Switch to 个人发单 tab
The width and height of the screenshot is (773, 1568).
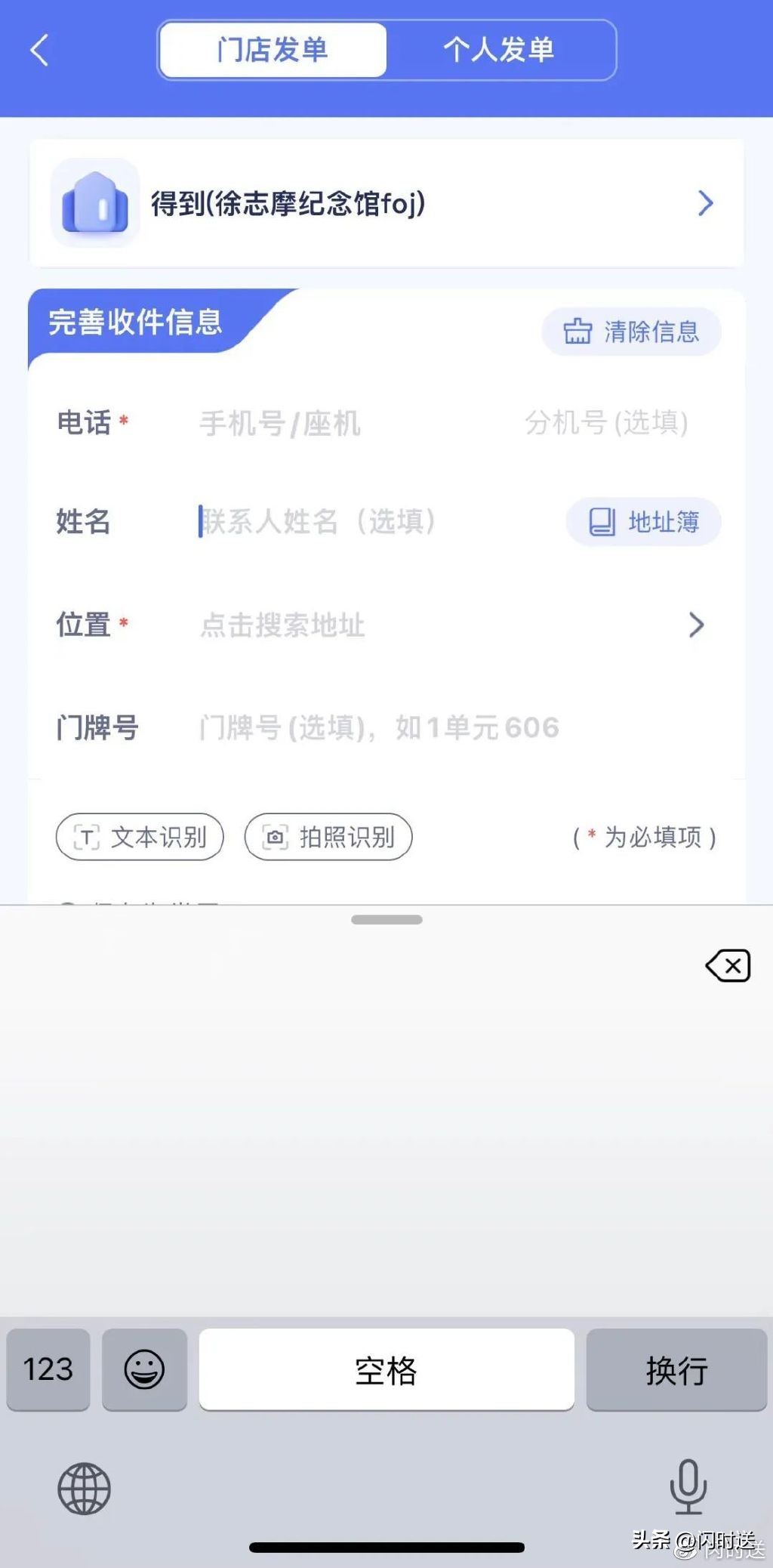tap(500, 51)
